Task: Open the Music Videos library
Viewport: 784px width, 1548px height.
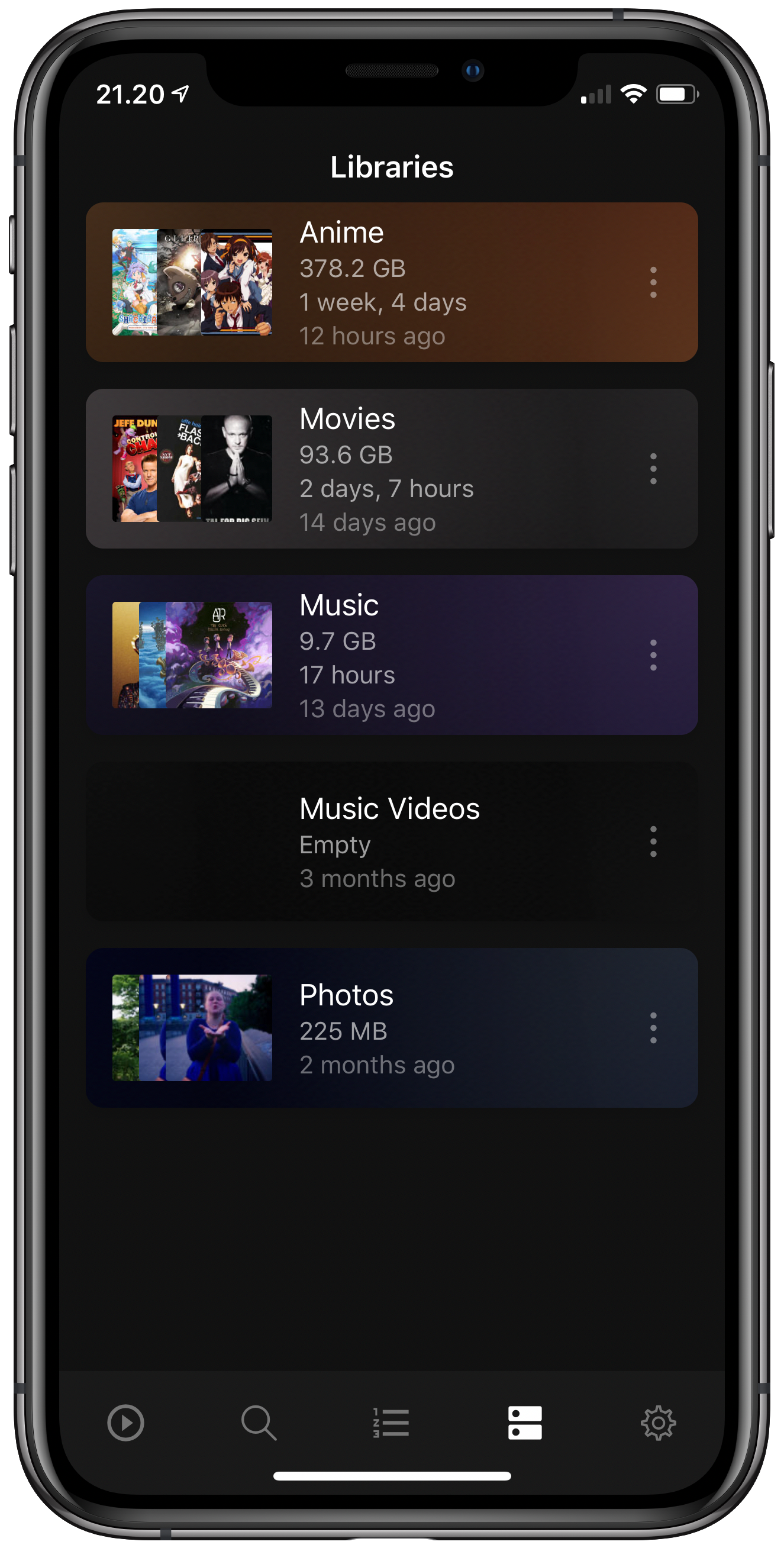Action: coord(392,841)
